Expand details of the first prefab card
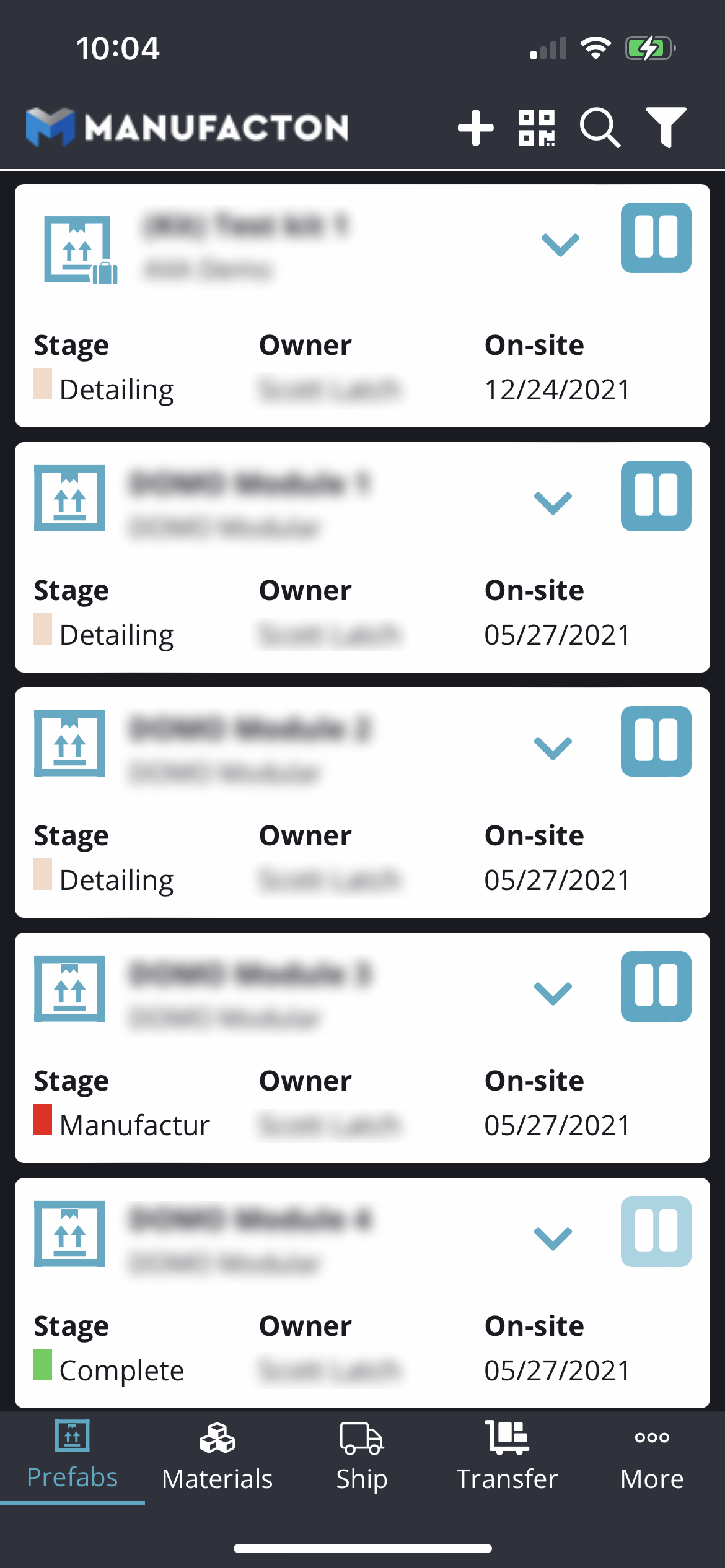Screen dimensions: 725x1568 click(561, 244)
